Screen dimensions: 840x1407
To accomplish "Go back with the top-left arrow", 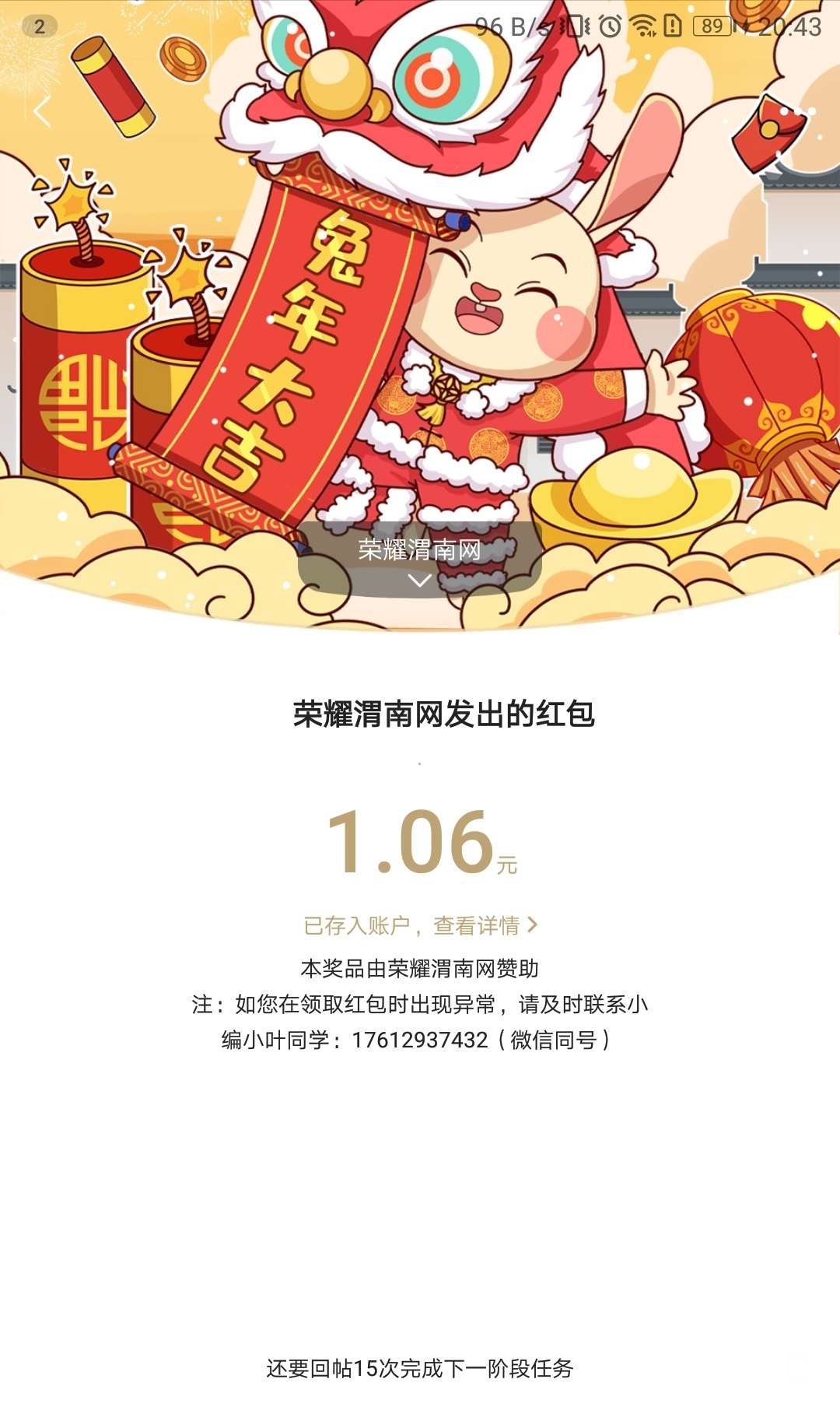I will click(43, 112).
